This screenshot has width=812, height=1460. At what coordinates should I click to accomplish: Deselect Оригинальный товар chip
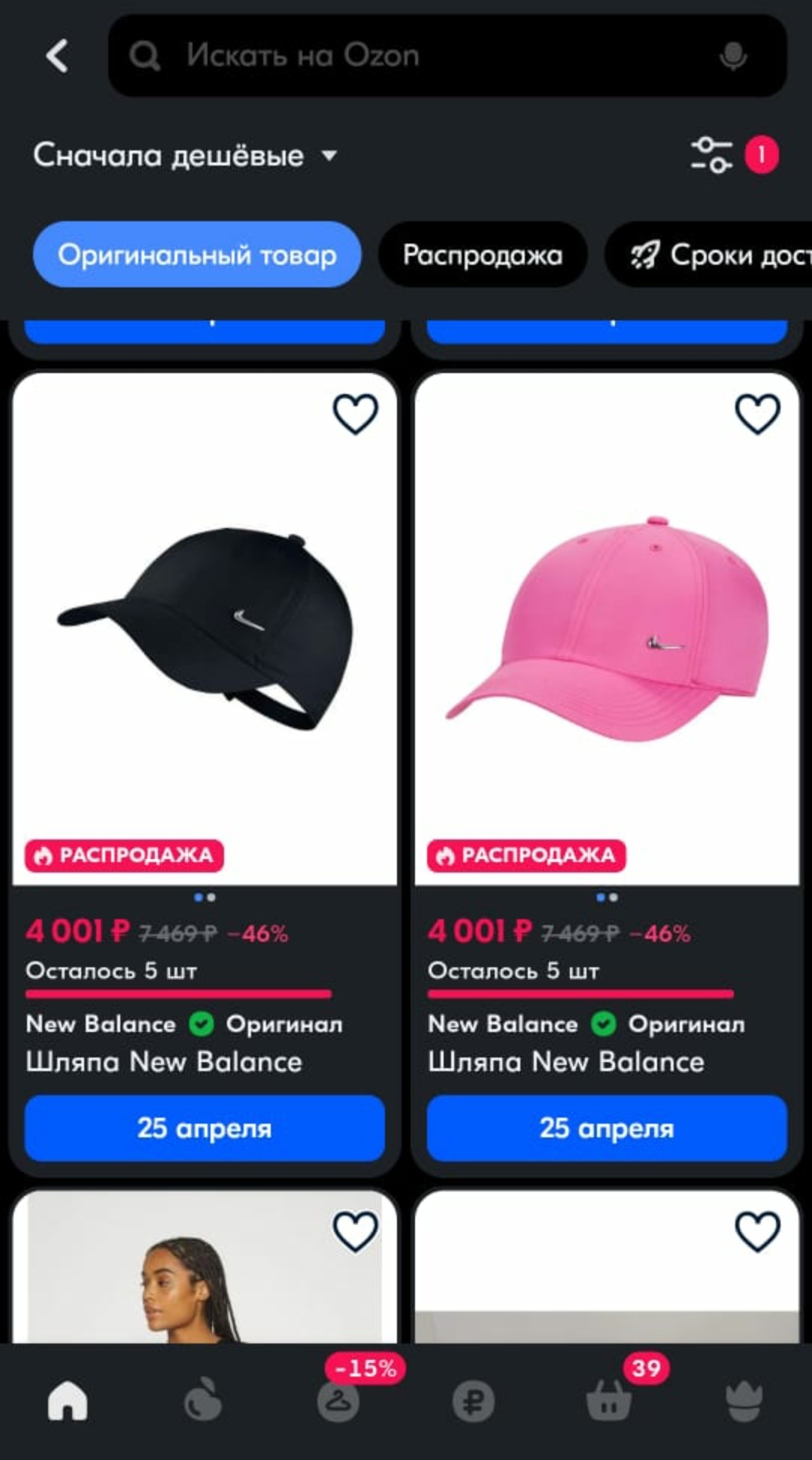[197, 255]
